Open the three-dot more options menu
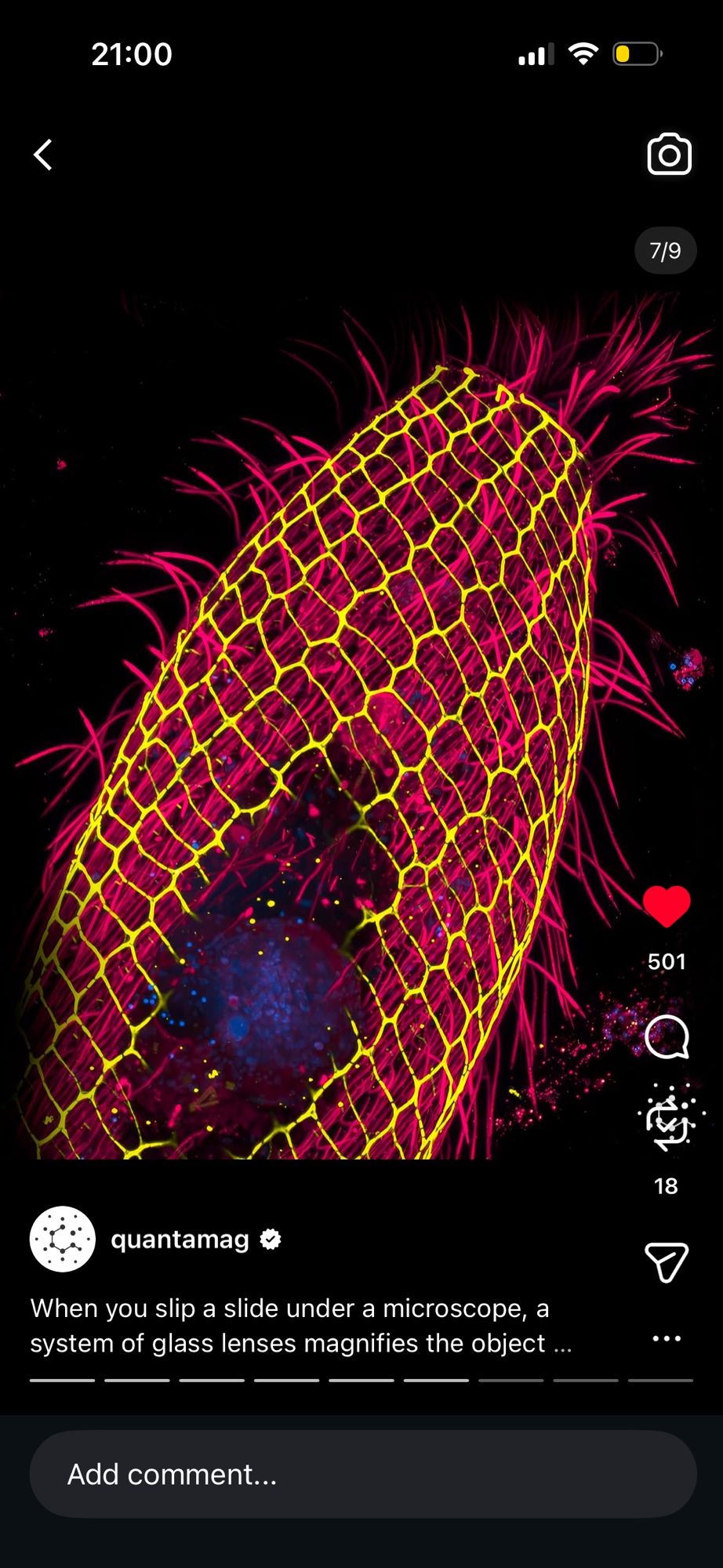Screen dimensions: 723x1568 tap(667, 1338)
